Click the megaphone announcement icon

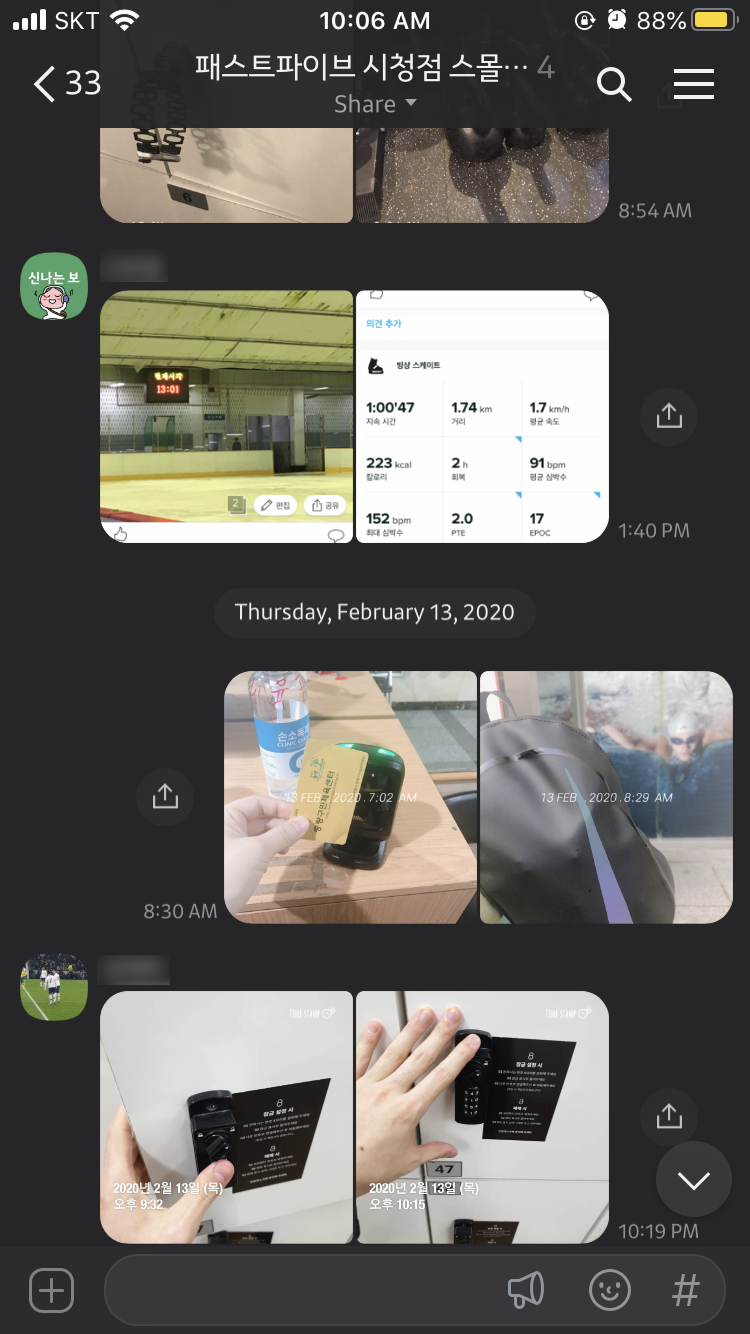(527, 1290)
